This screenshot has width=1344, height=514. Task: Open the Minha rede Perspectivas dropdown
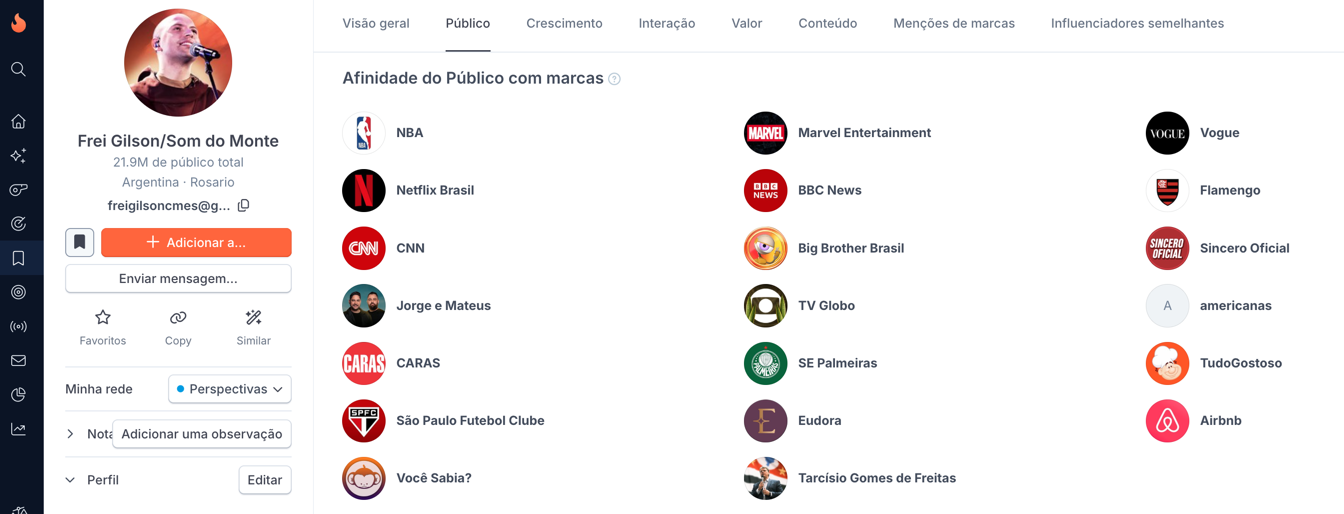(x=230, y=389)
